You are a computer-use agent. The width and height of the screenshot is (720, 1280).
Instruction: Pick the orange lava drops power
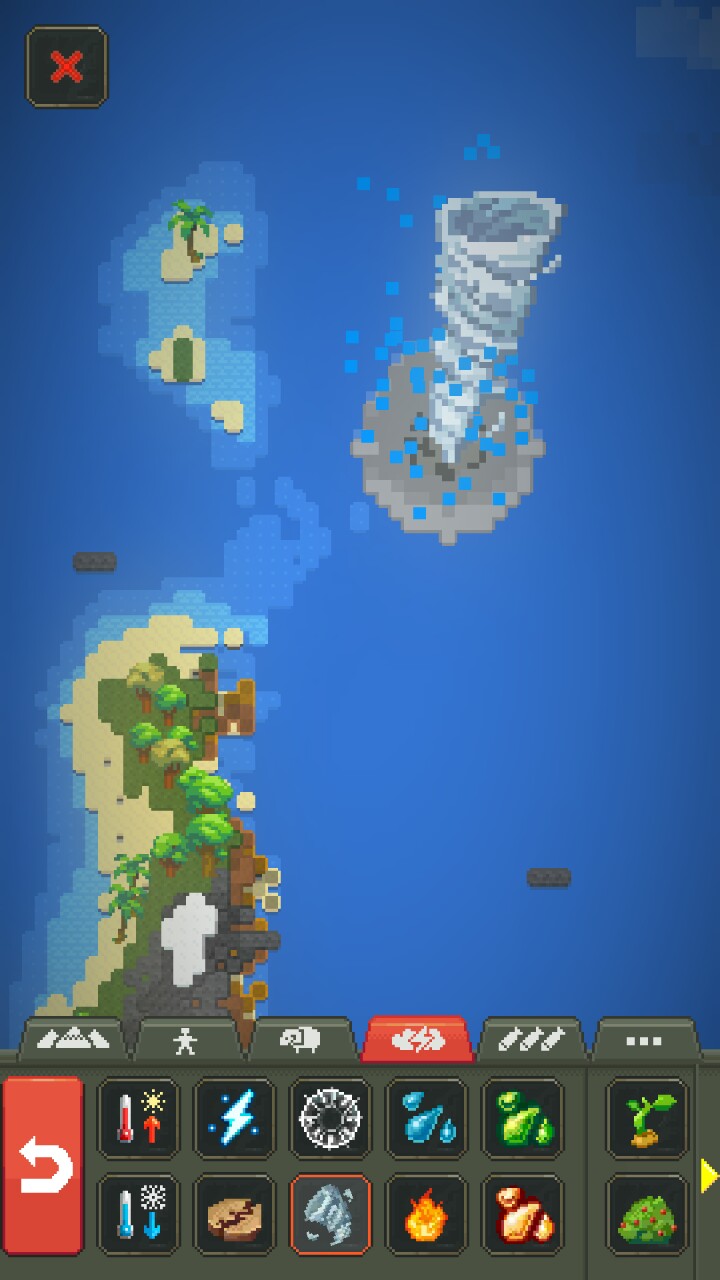tap(522, 1214)
